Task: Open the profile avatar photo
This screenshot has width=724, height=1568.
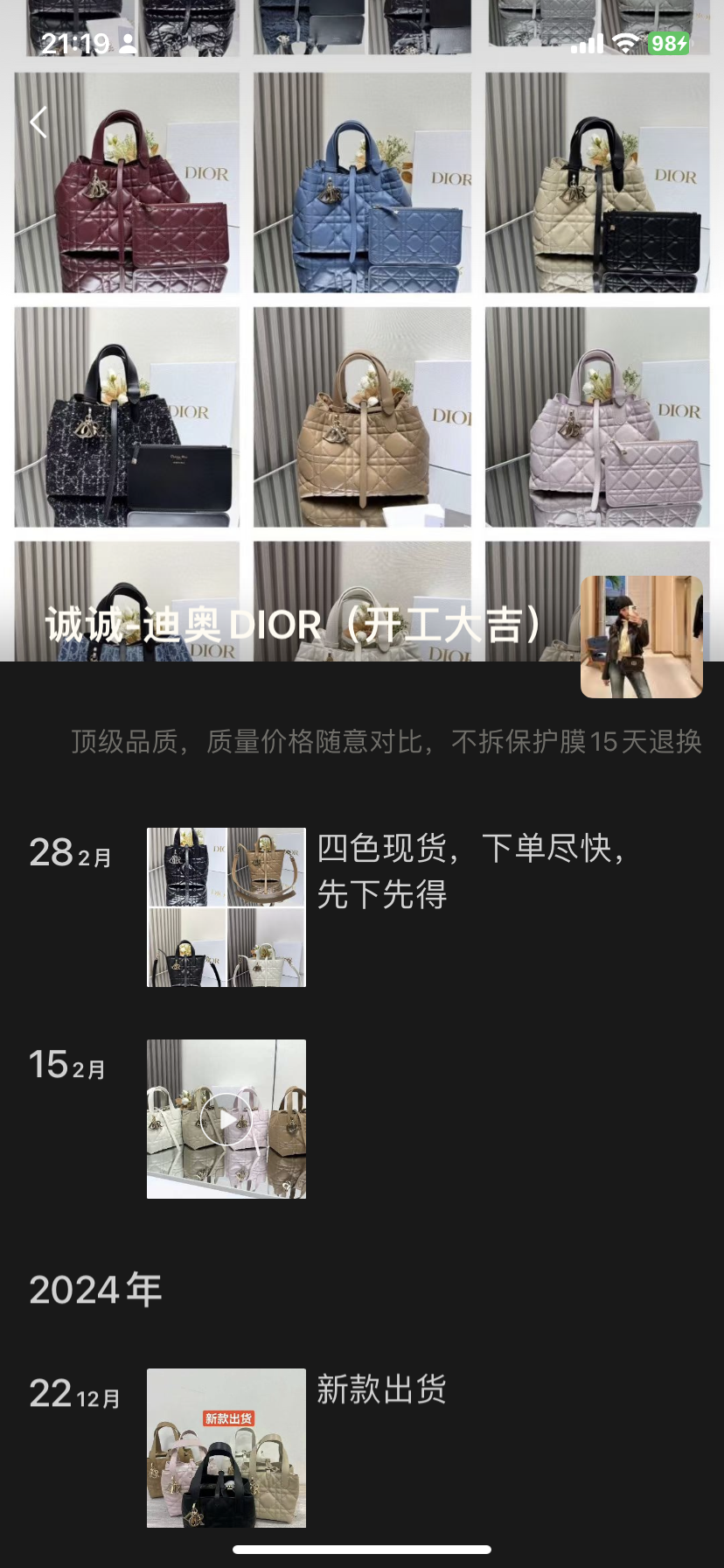Action: [641, 636]
